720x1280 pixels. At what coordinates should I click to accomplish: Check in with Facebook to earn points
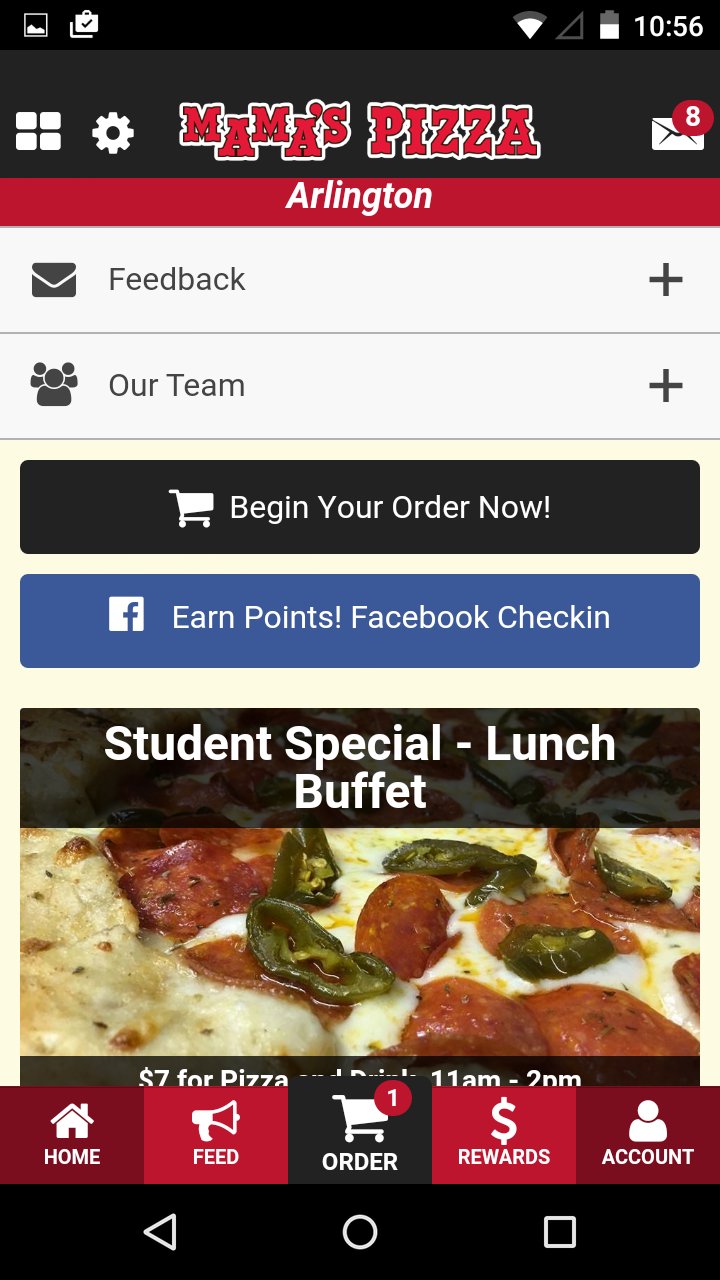[360, 620]
